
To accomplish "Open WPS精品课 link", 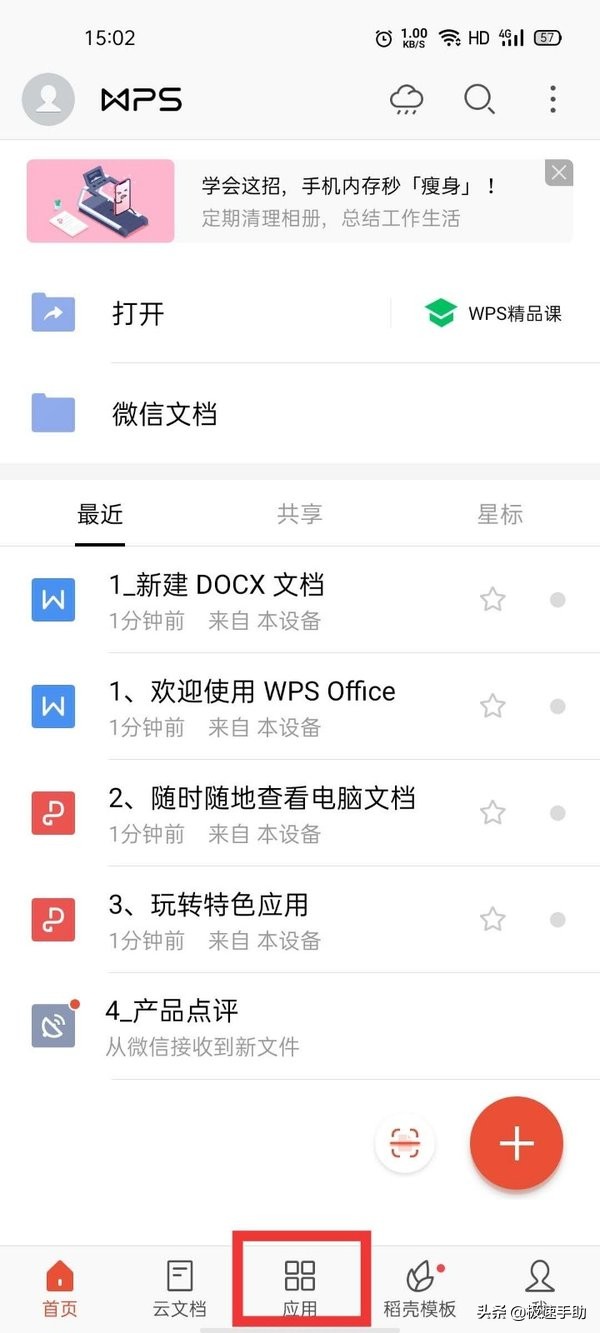I will pyautogui.click(x=493, y=313).
